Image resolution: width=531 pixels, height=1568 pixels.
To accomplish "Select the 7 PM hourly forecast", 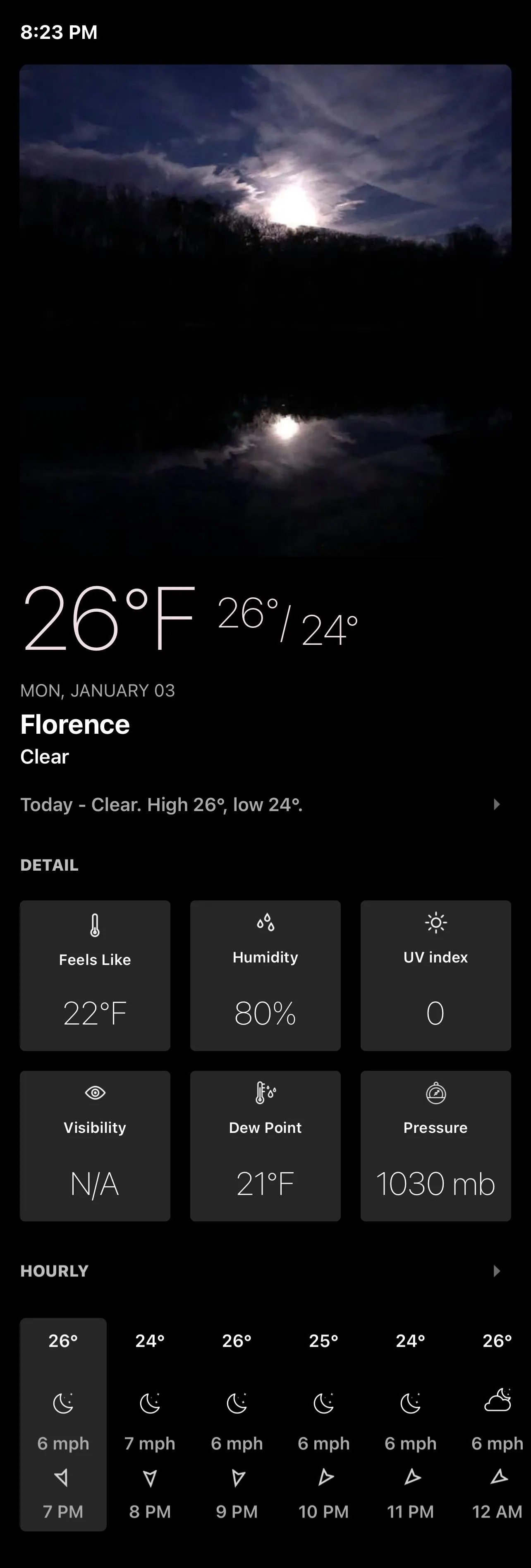I will 63,1424.
